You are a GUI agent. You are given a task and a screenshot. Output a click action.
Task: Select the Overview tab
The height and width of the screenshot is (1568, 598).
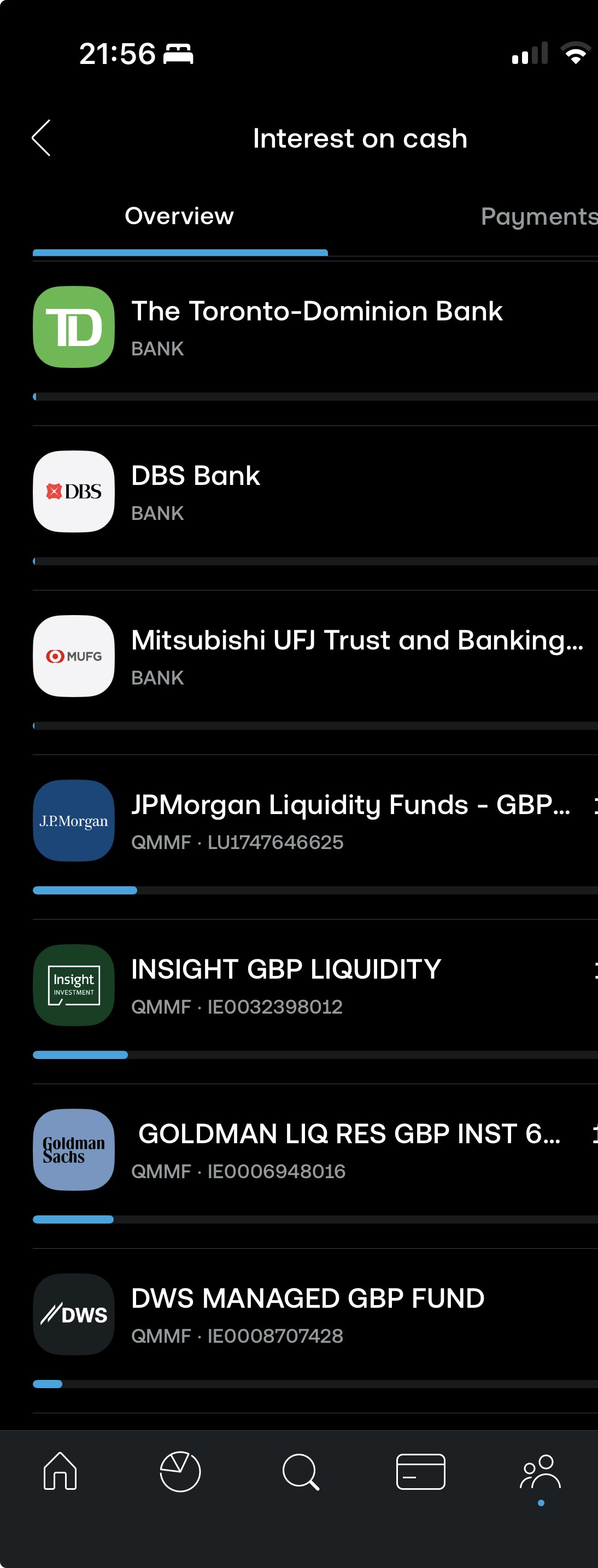tap(179, 216)
